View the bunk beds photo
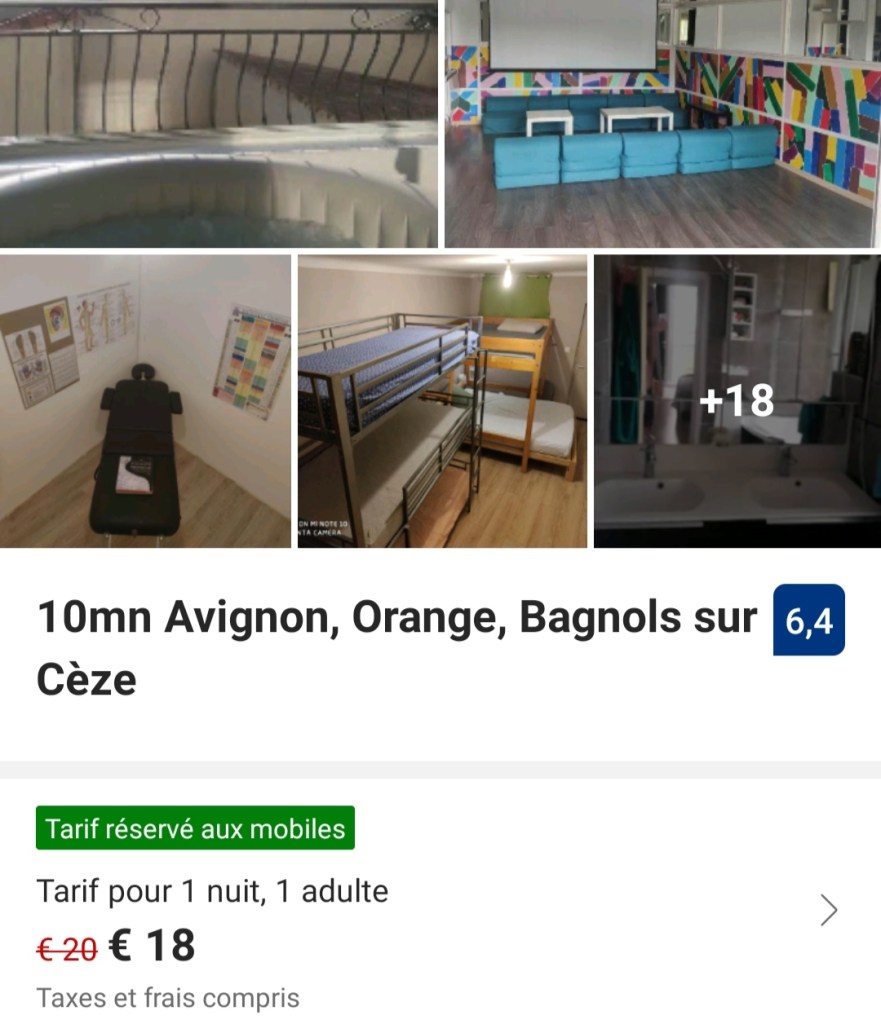The image size is (881, 1024). pos(442,401)
